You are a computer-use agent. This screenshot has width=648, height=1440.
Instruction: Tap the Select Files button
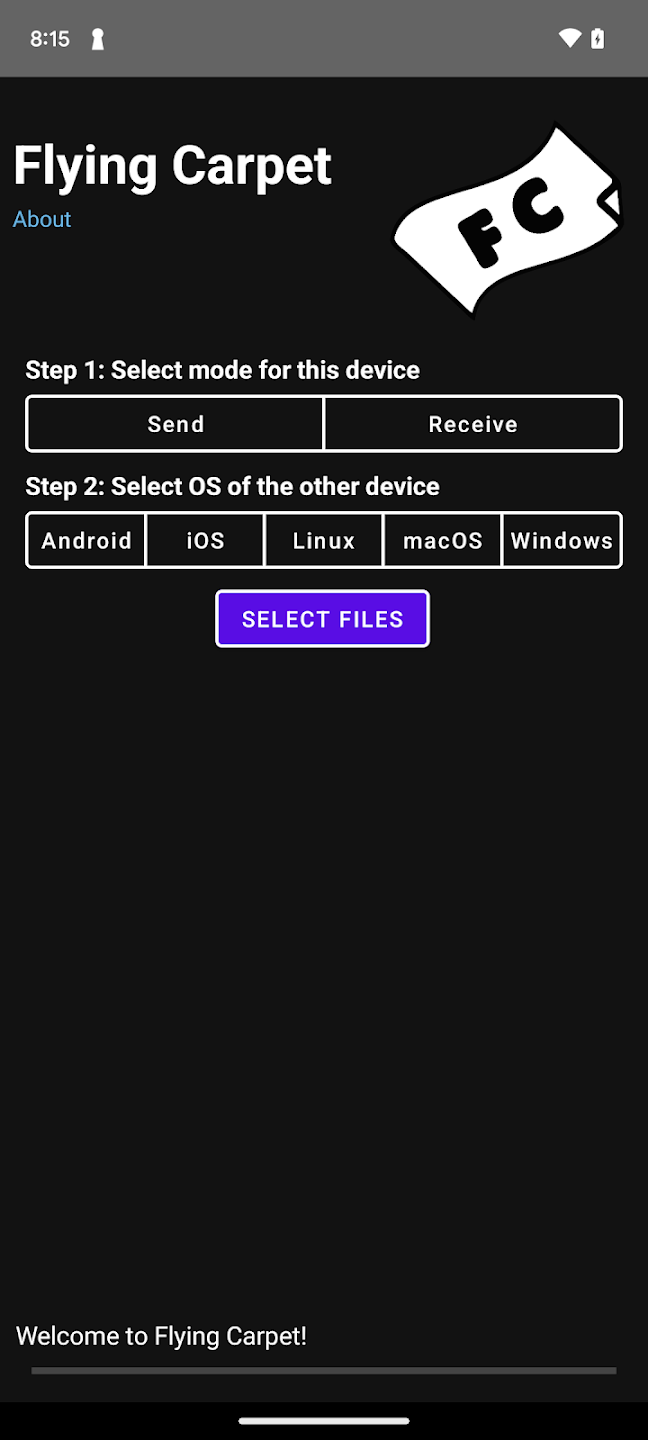322,619
